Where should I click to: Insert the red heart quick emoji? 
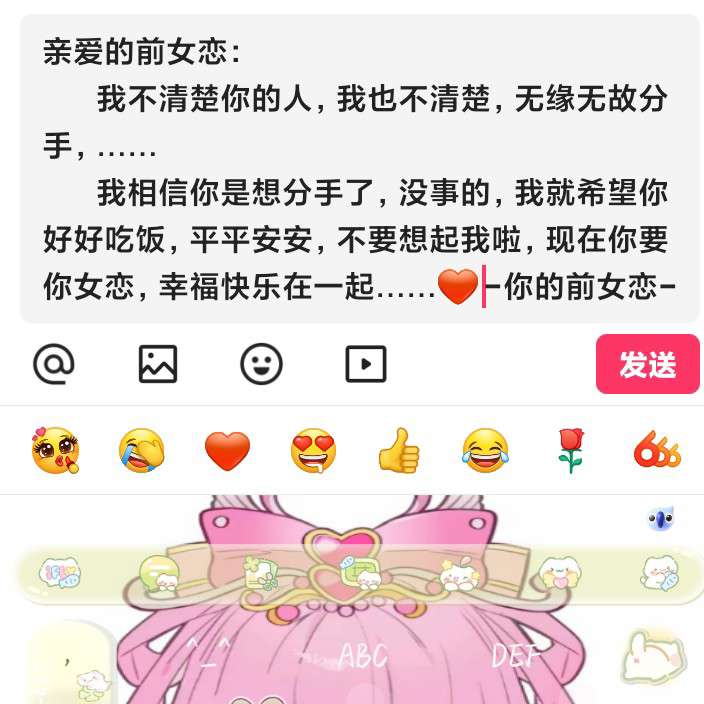click(x=227, y=451)
